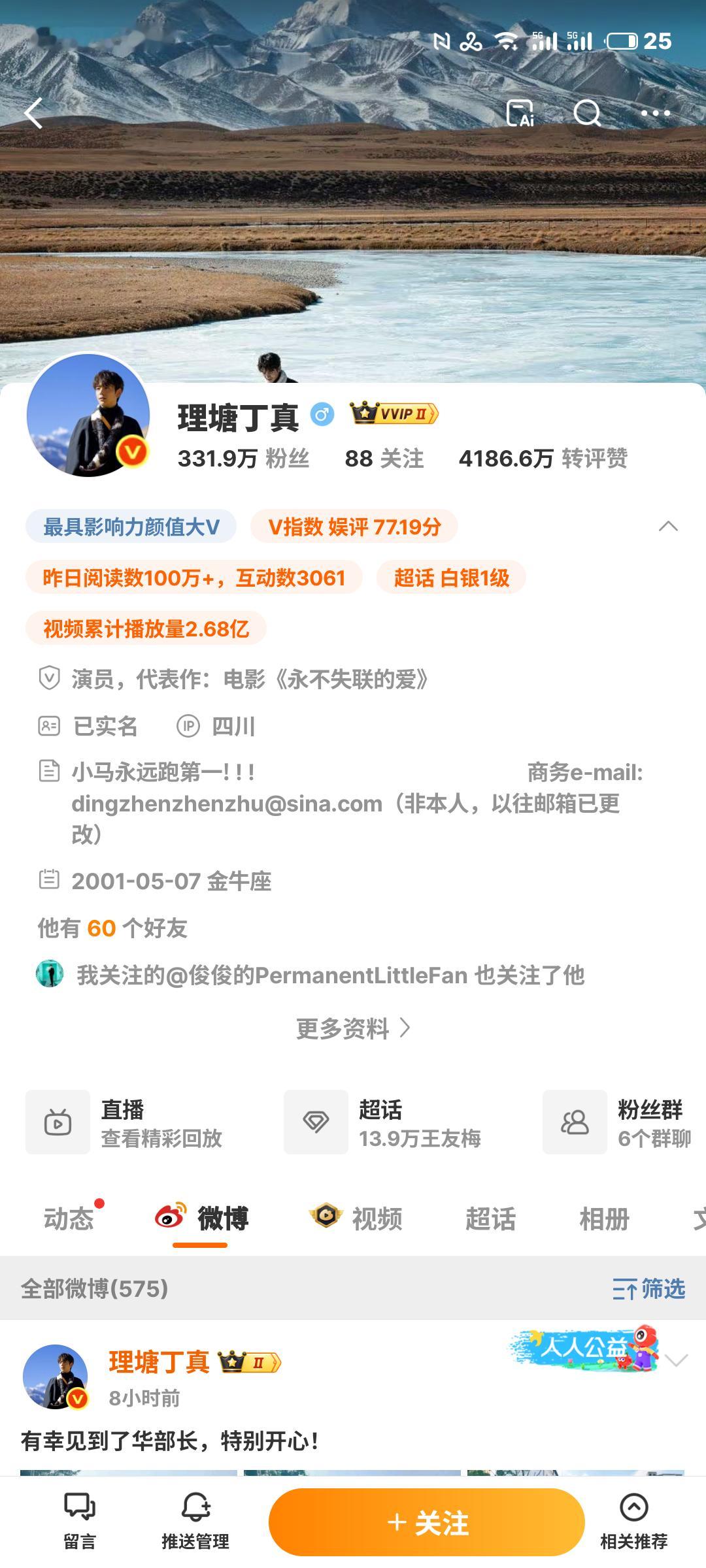Open 留言 to leave a message
Image resolution: width=706 pixels, height=1568 pixels.
pyautogui.click(x=80, y=1523)
